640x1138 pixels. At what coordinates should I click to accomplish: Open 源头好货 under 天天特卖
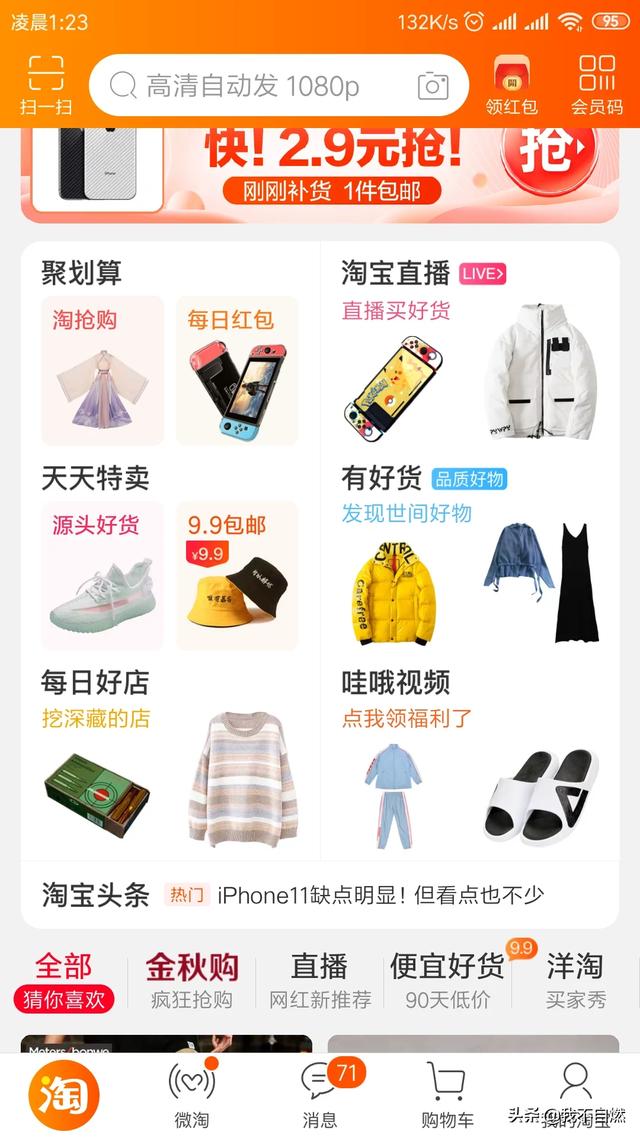pyautogui.click(x=102, y=575)
